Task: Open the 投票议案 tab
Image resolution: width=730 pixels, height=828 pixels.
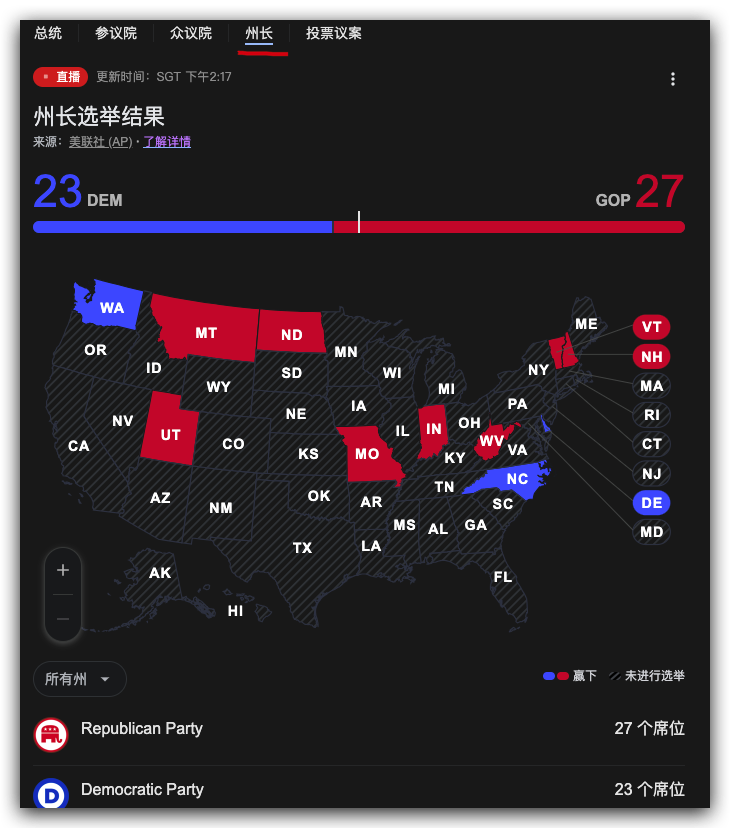Action: [x=334, y=33]
